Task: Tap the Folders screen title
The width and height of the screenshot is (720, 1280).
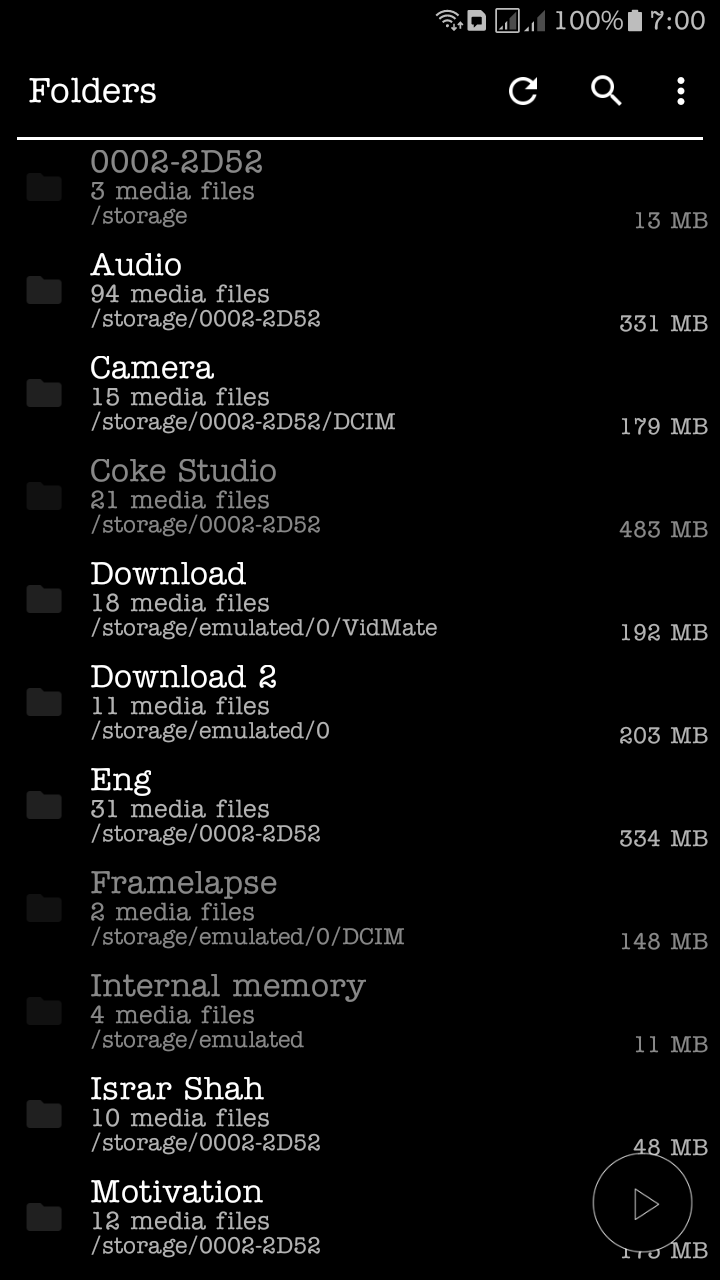Action: (94, 91)
